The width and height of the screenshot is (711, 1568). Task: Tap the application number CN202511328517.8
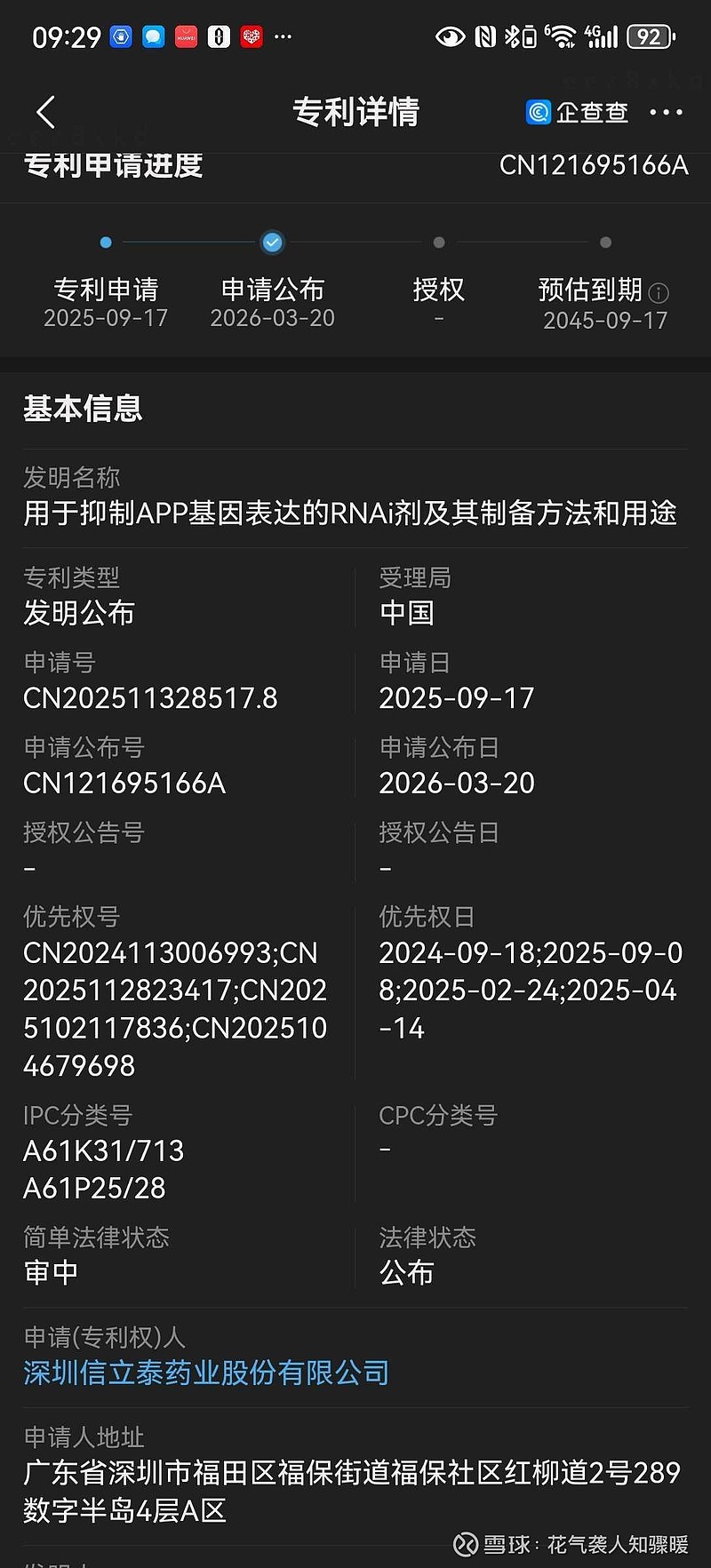click(x=150, y=698)
